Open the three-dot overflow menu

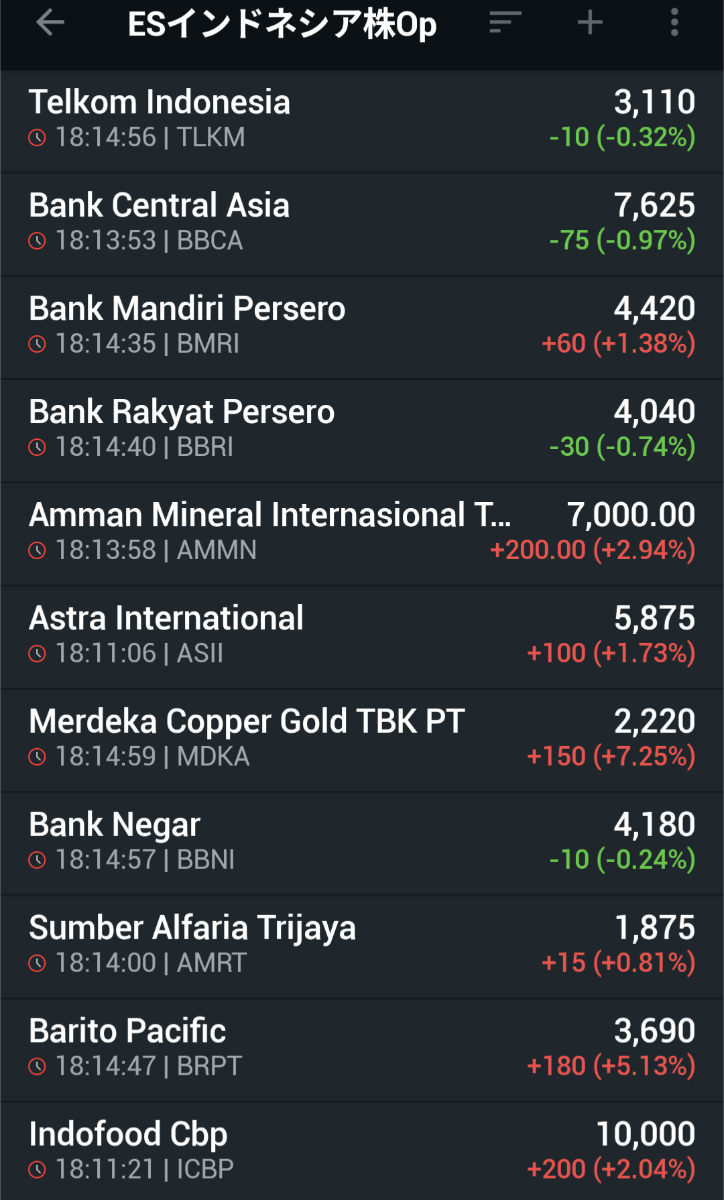[x=675, y=24]
